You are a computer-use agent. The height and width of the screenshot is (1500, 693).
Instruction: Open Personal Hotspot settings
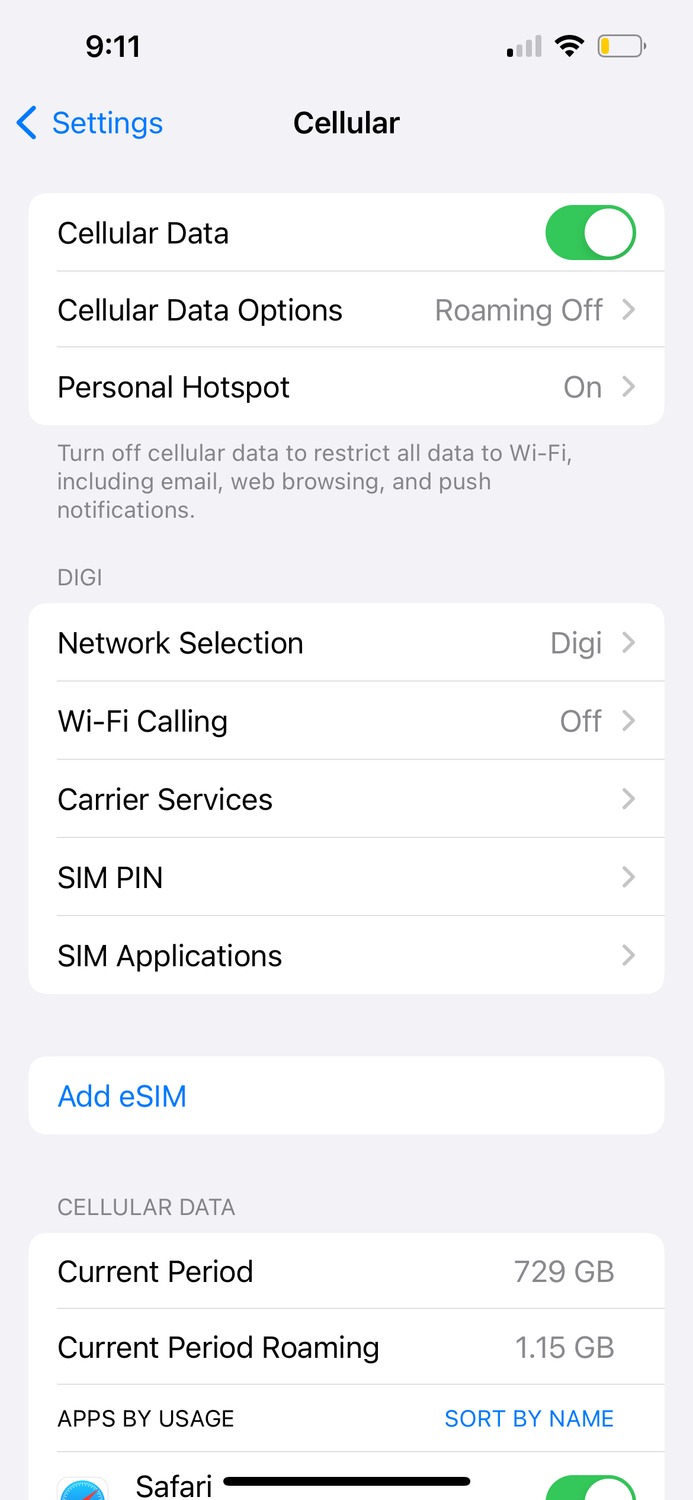pos(346,387)
